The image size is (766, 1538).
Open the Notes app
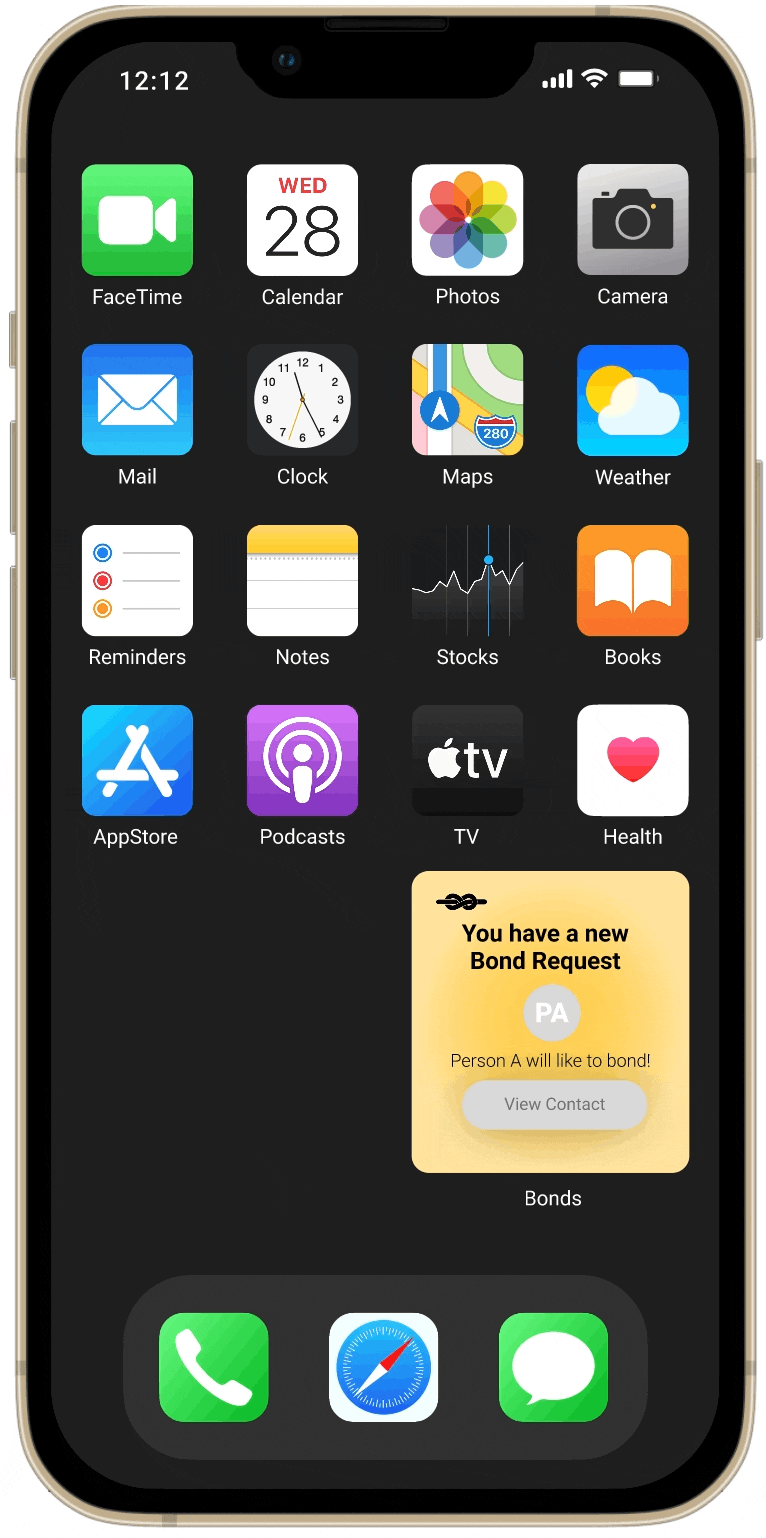coord(302,580)
